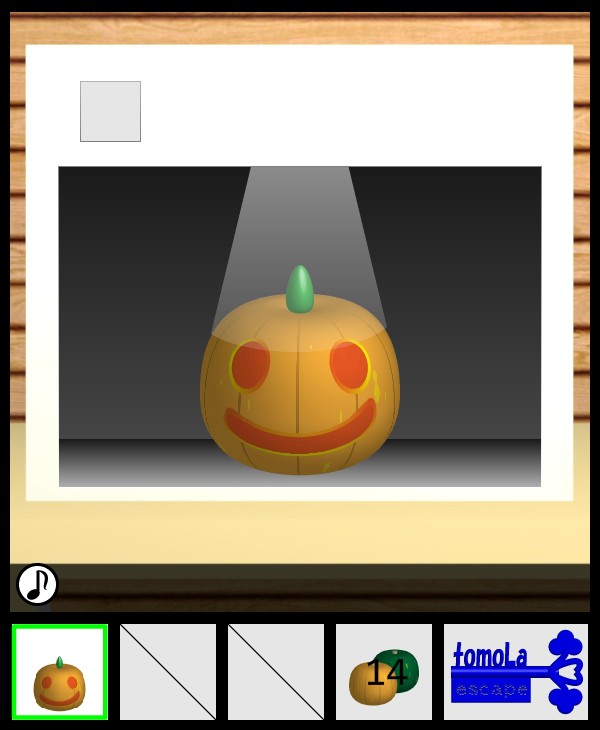Open the pumpkin counter showing 14

pos(384,672)
